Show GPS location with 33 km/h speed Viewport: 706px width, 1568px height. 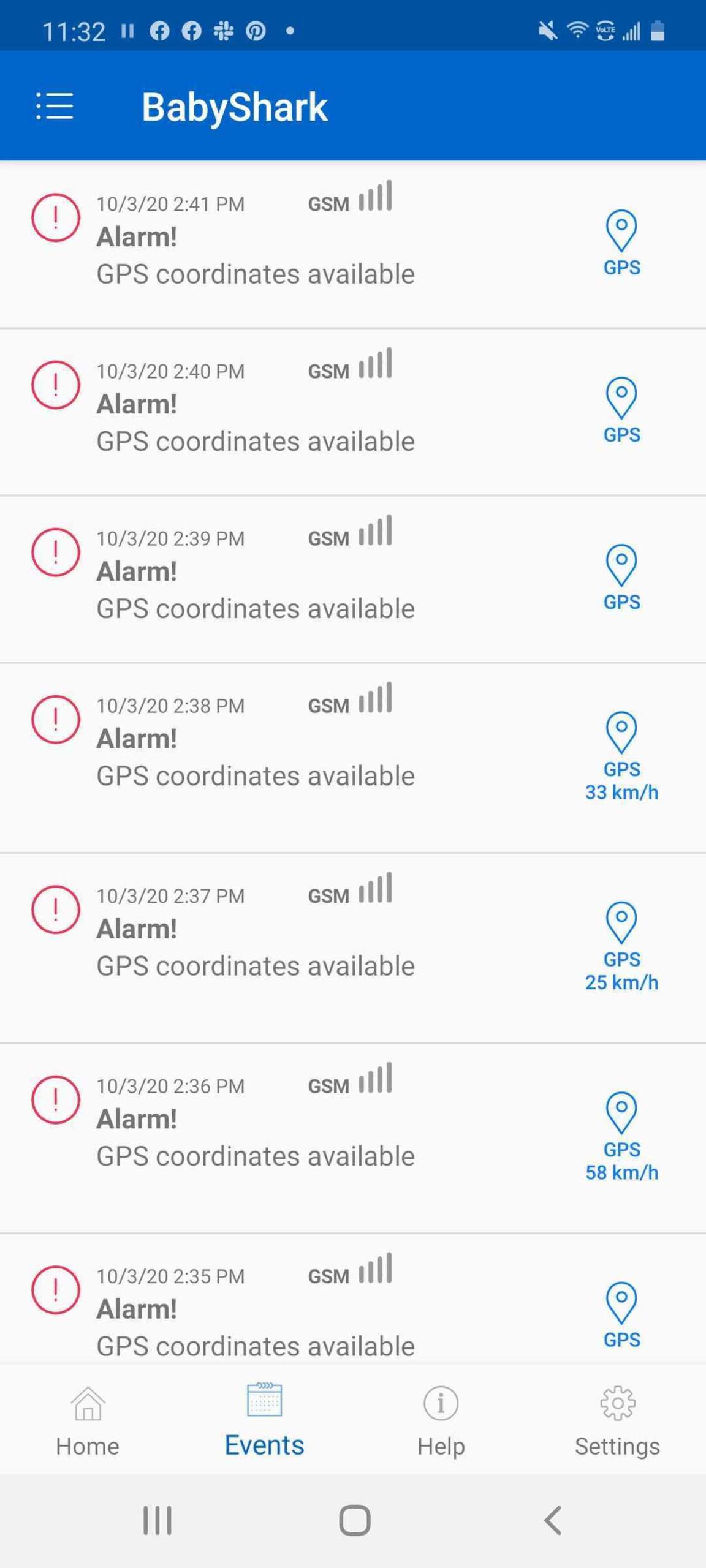[621, 755]
